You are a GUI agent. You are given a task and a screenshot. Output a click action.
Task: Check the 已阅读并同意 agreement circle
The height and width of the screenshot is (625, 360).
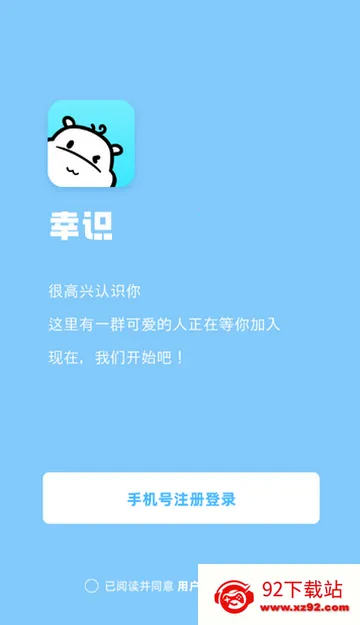click(91, 586)
